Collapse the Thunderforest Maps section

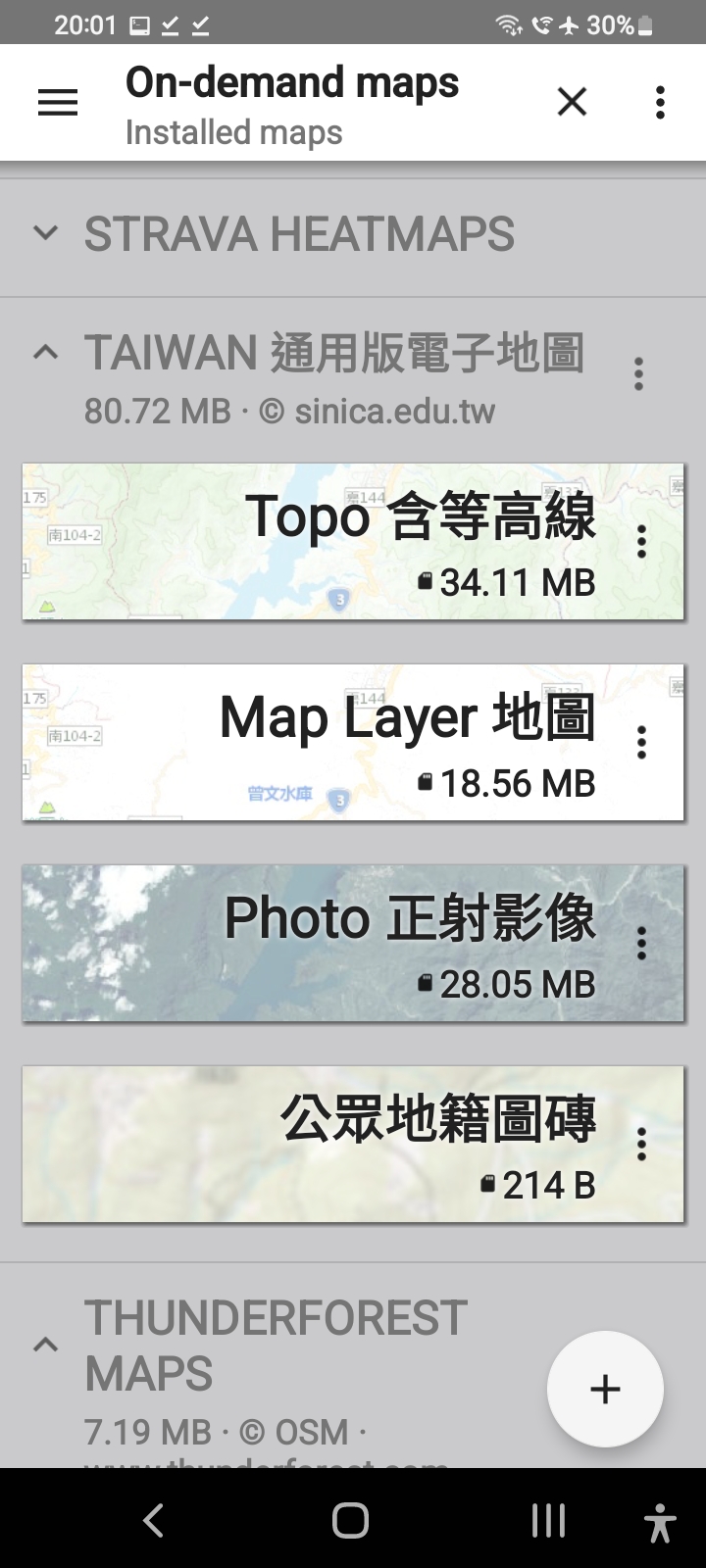(x=46, y=1345)
